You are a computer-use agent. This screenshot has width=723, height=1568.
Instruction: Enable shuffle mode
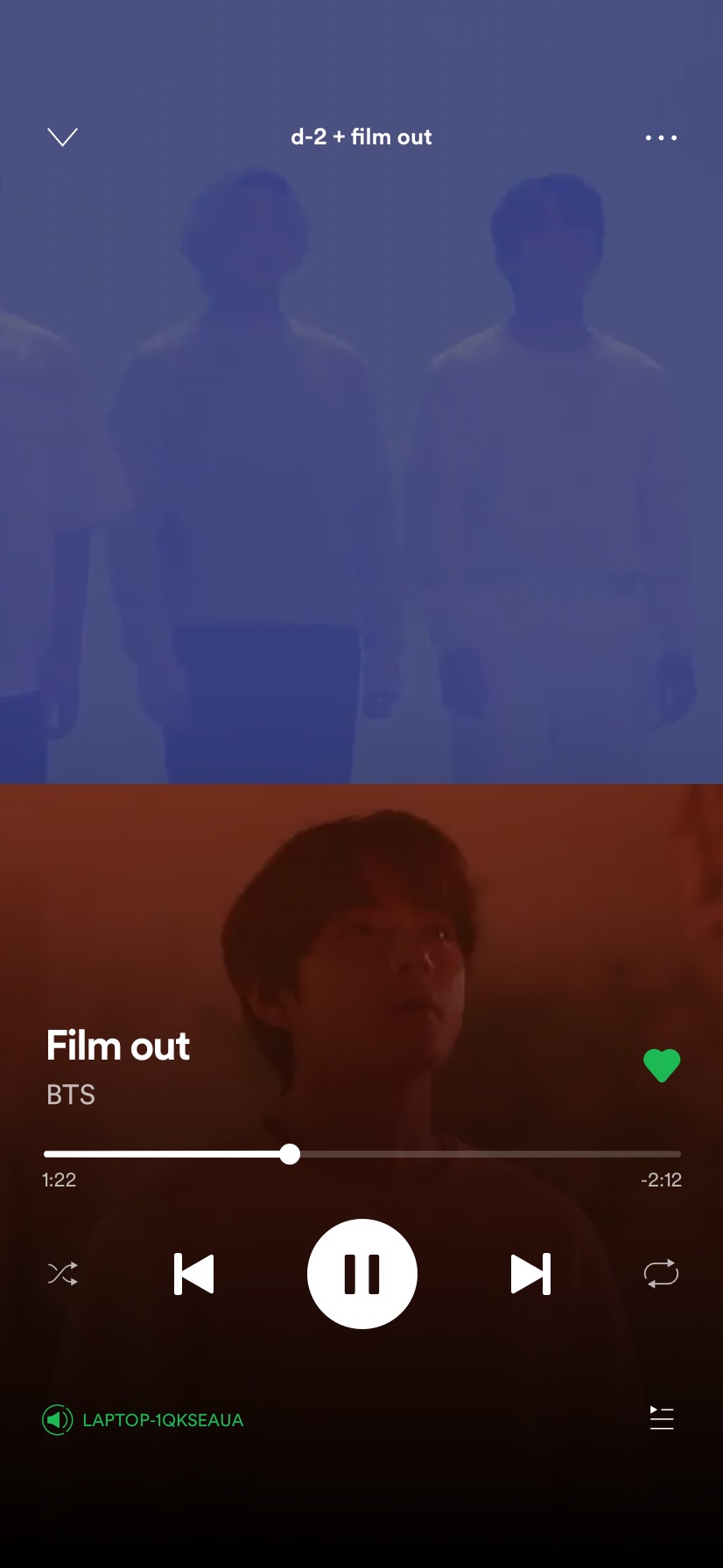click(63, 1273)
